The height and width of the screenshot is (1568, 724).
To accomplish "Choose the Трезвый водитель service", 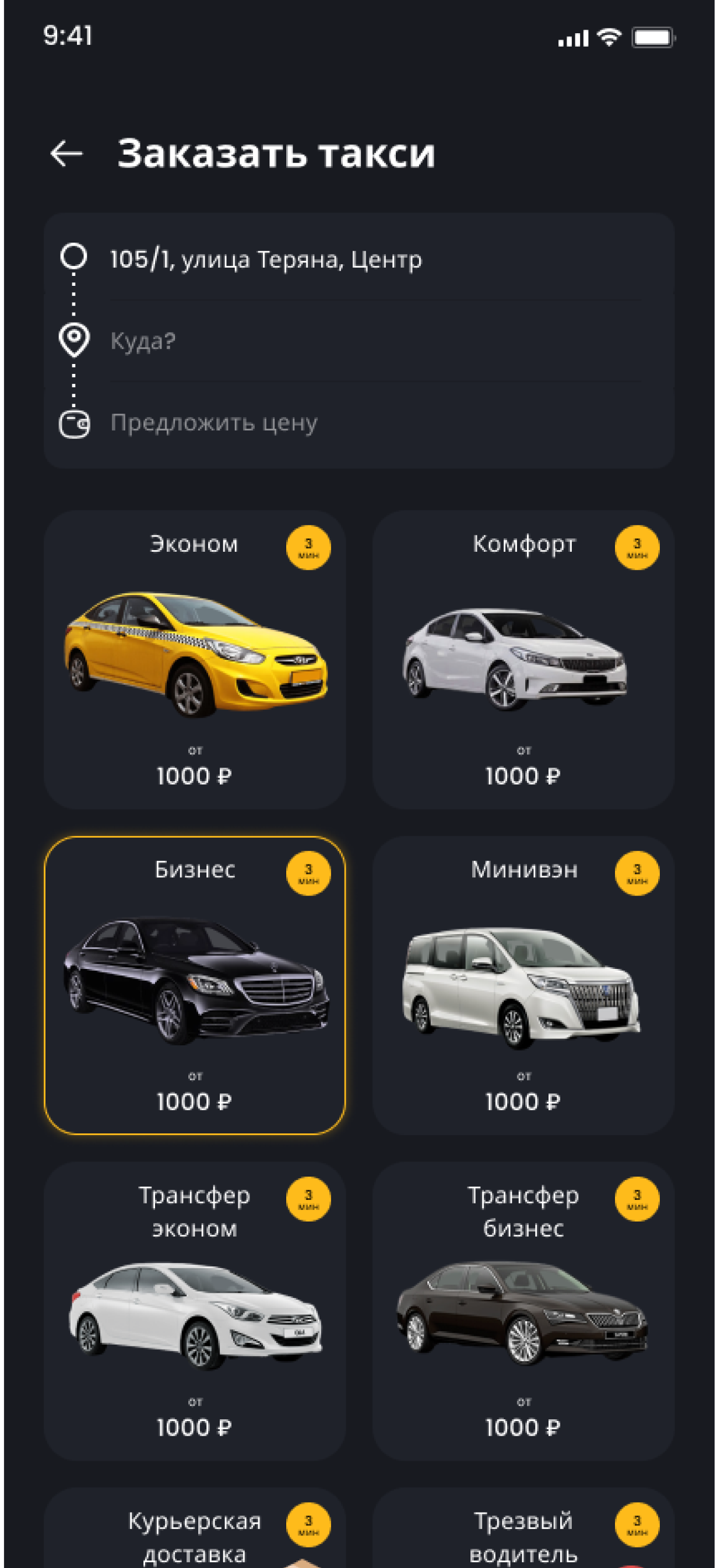I will click(523, 1534).
